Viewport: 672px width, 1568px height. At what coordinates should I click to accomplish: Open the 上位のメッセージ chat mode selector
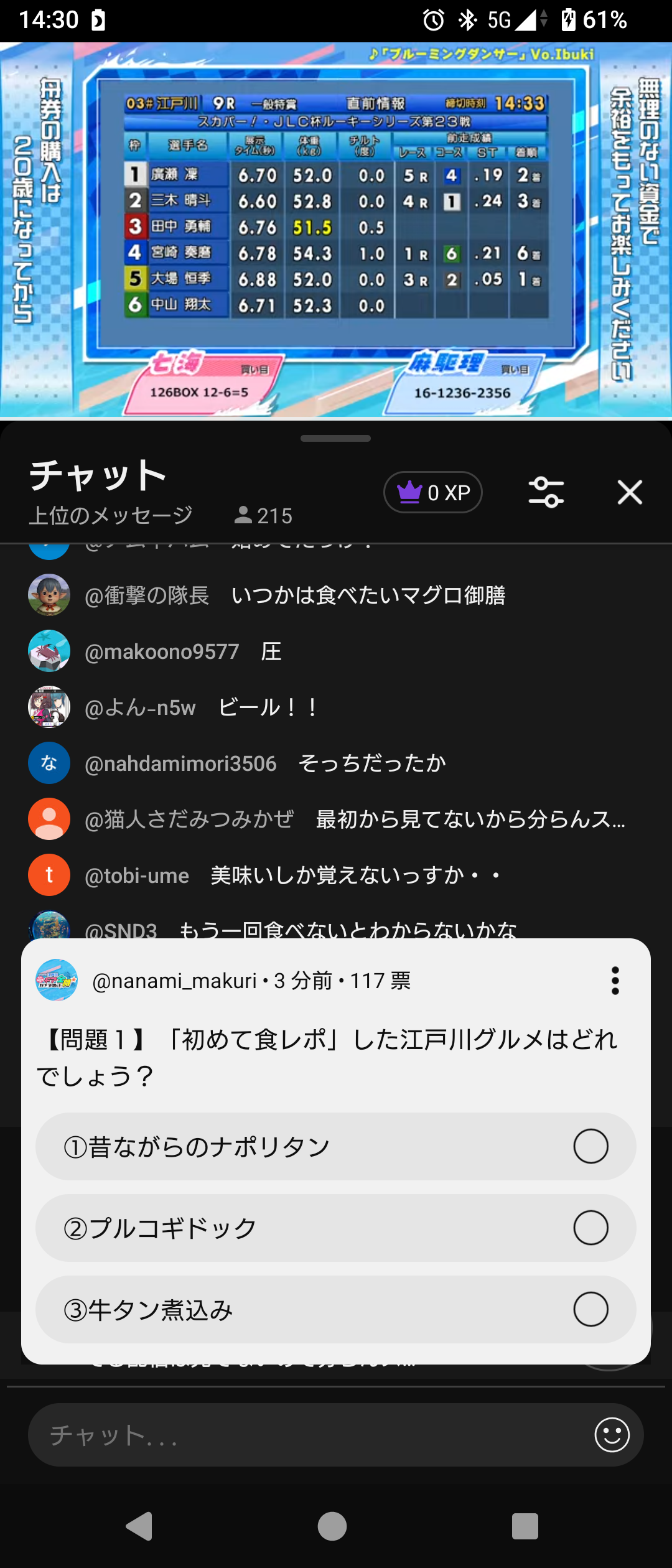[x=111, y=515]
